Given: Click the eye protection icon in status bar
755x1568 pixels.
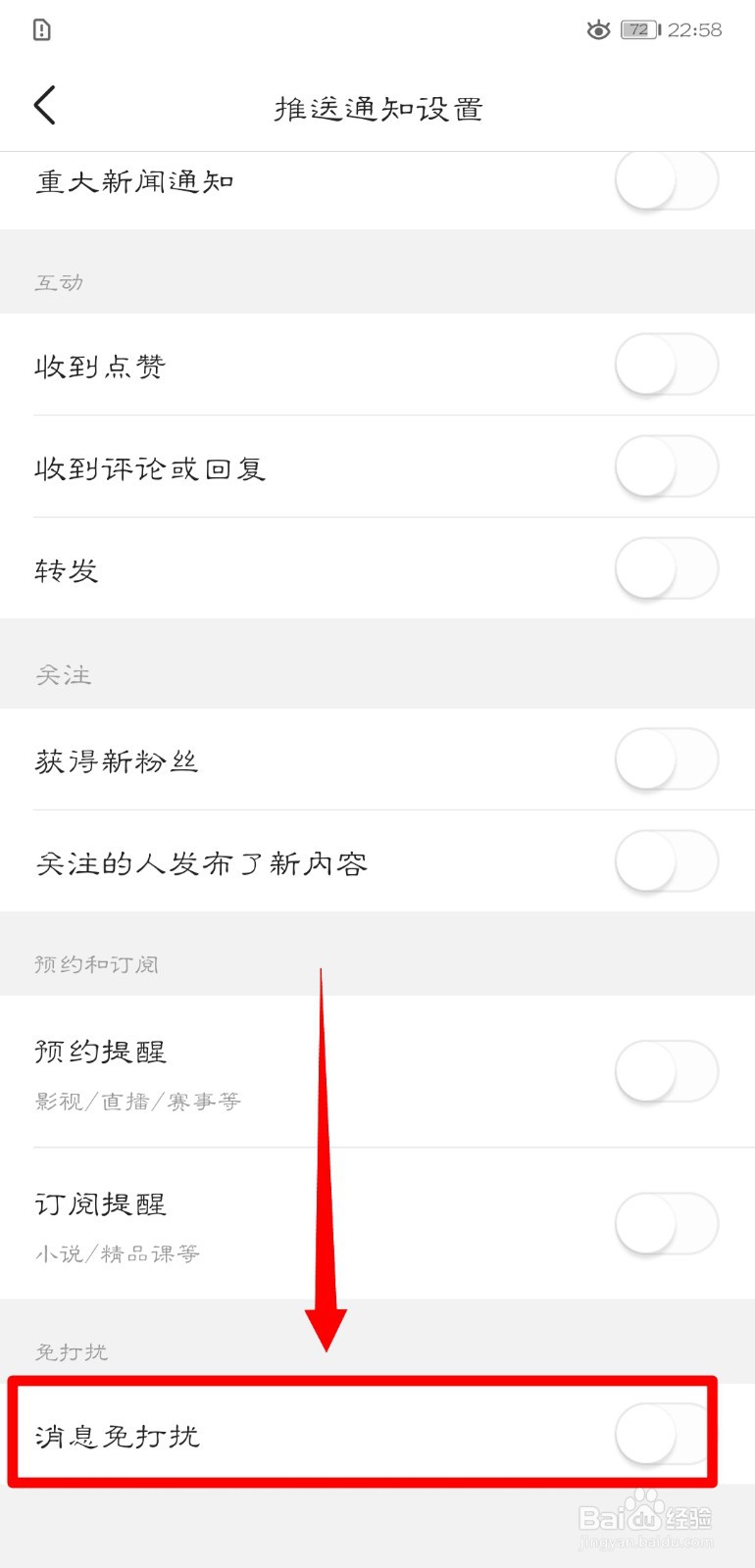Looking at the screenshot, I should pyautogui.click(x=595, y=29).
